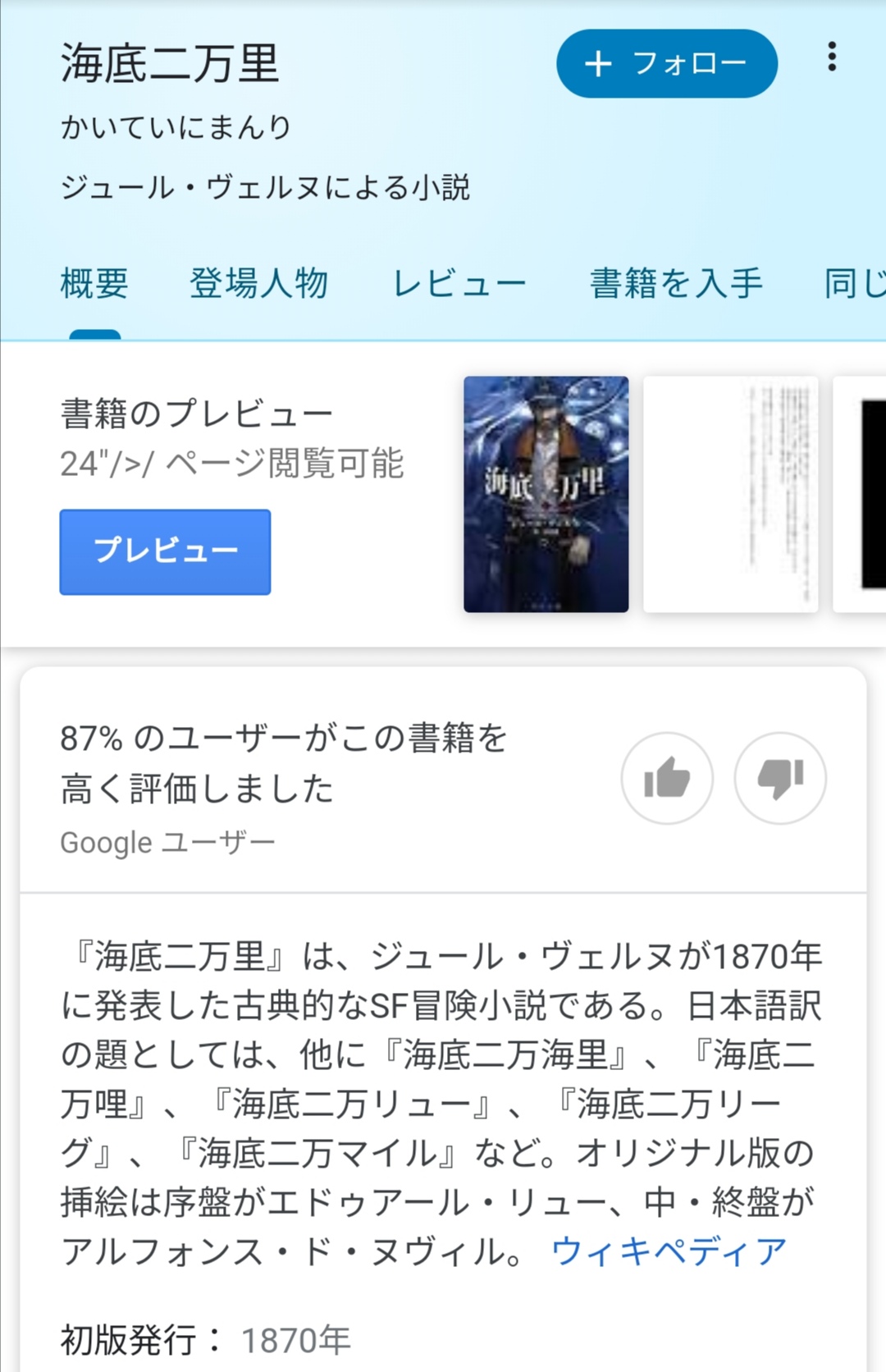This screenshot has height=1372, width=886.
Task: Open the white text-page preview thumbnail
Action: click(730, 494)
